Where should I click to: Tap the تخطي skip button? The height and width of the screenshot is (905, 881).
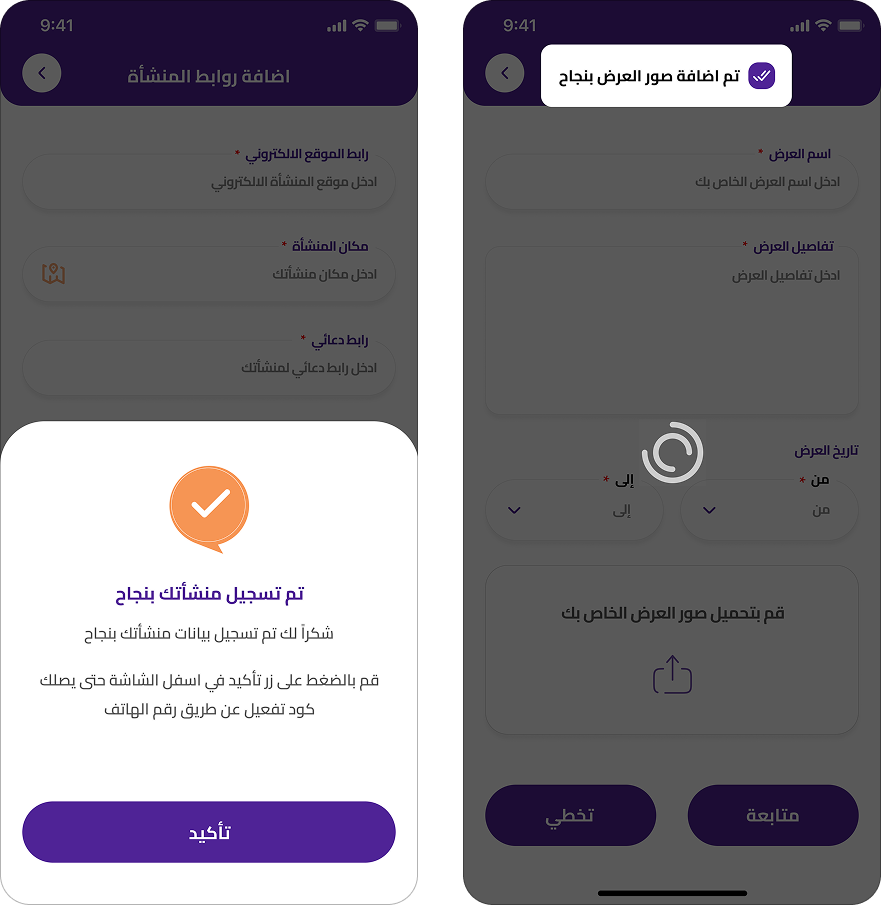570,815
